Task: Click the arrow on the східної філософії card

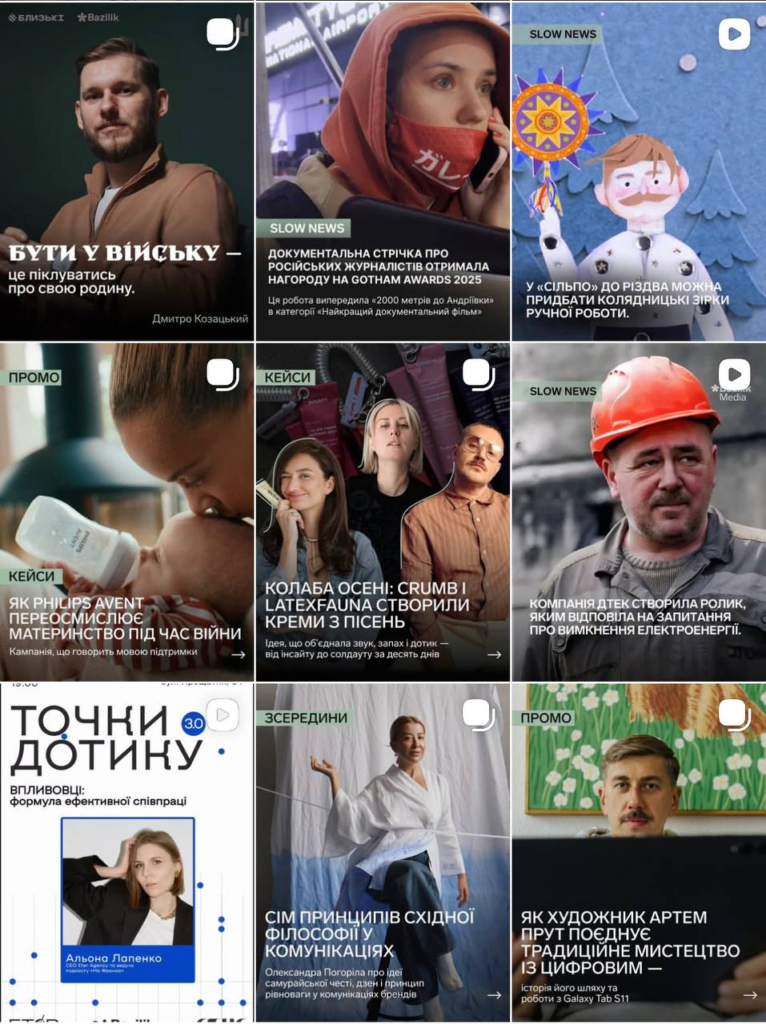Action: [x=493, y=996]
